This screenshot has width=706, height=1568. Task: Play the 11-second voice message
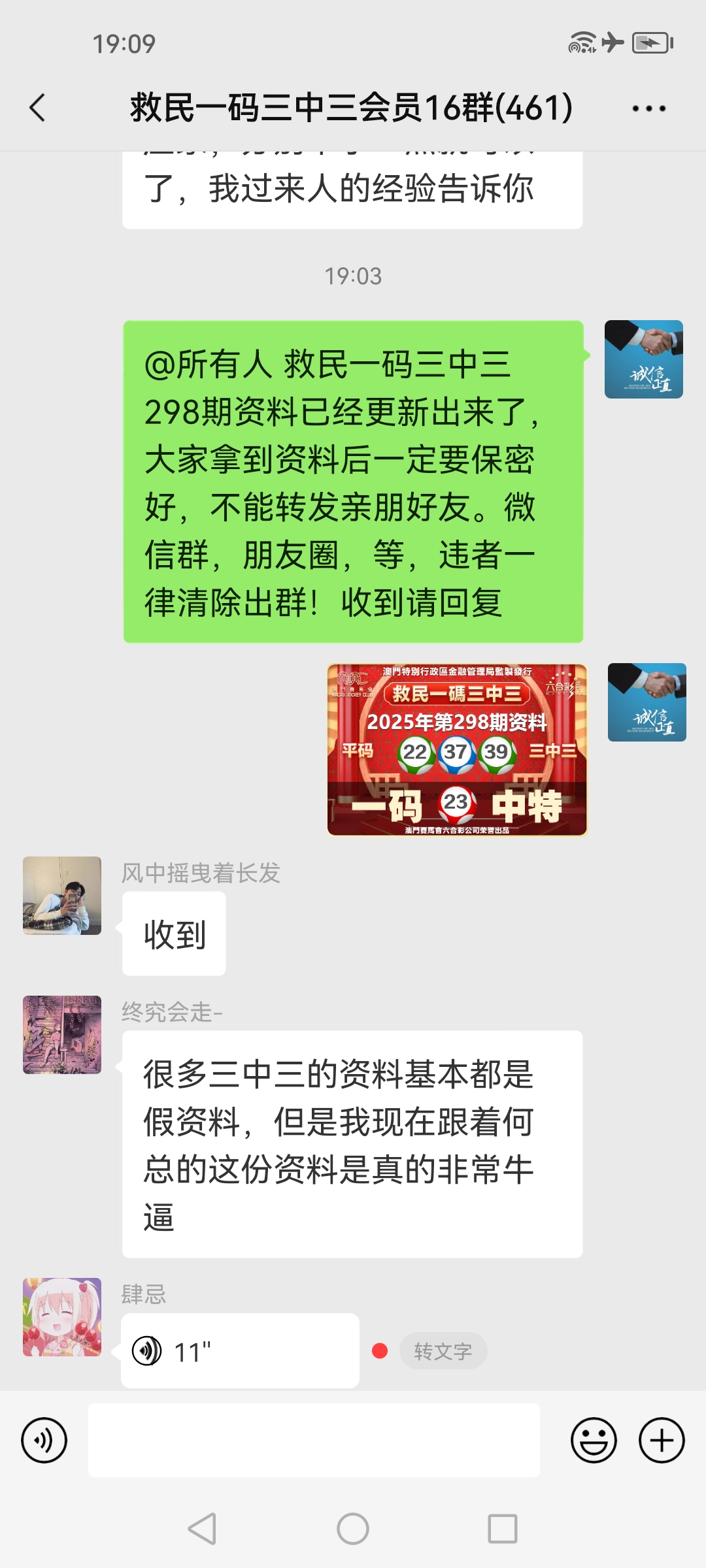point(239,1351)
